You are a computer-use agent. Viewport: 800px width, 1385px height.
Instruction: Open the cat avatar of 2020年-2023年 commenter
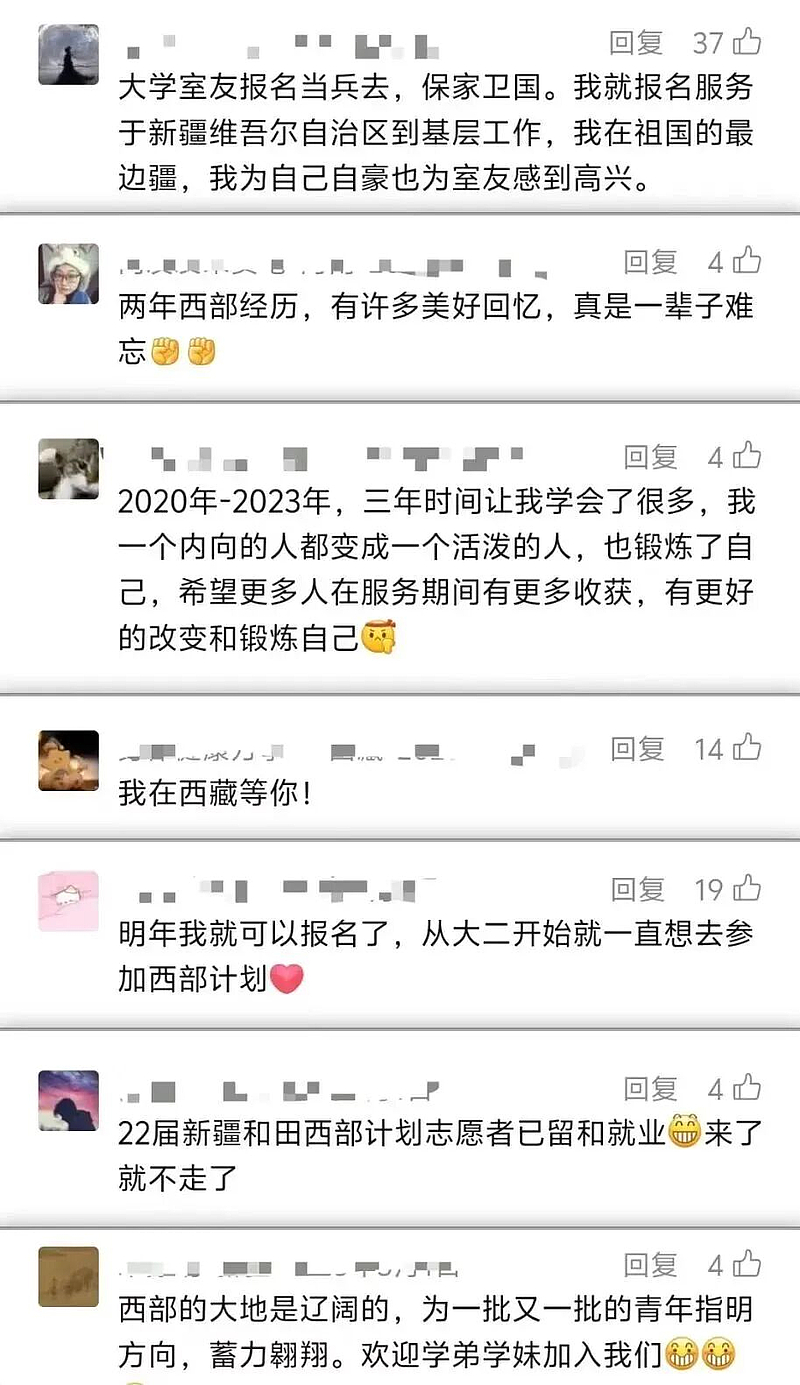click(69, 468)
